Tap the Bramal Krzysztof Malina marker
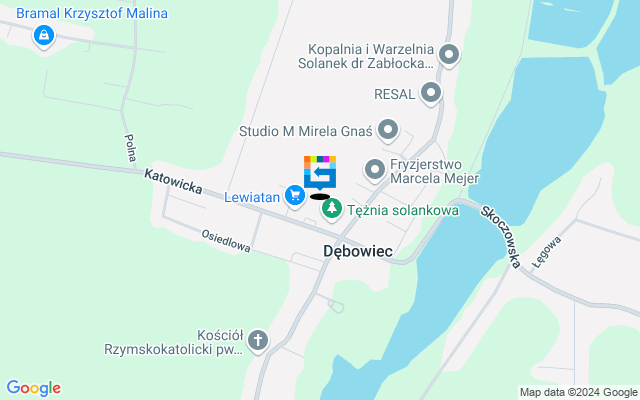640x400 pixels. click(x=43, y=37)
